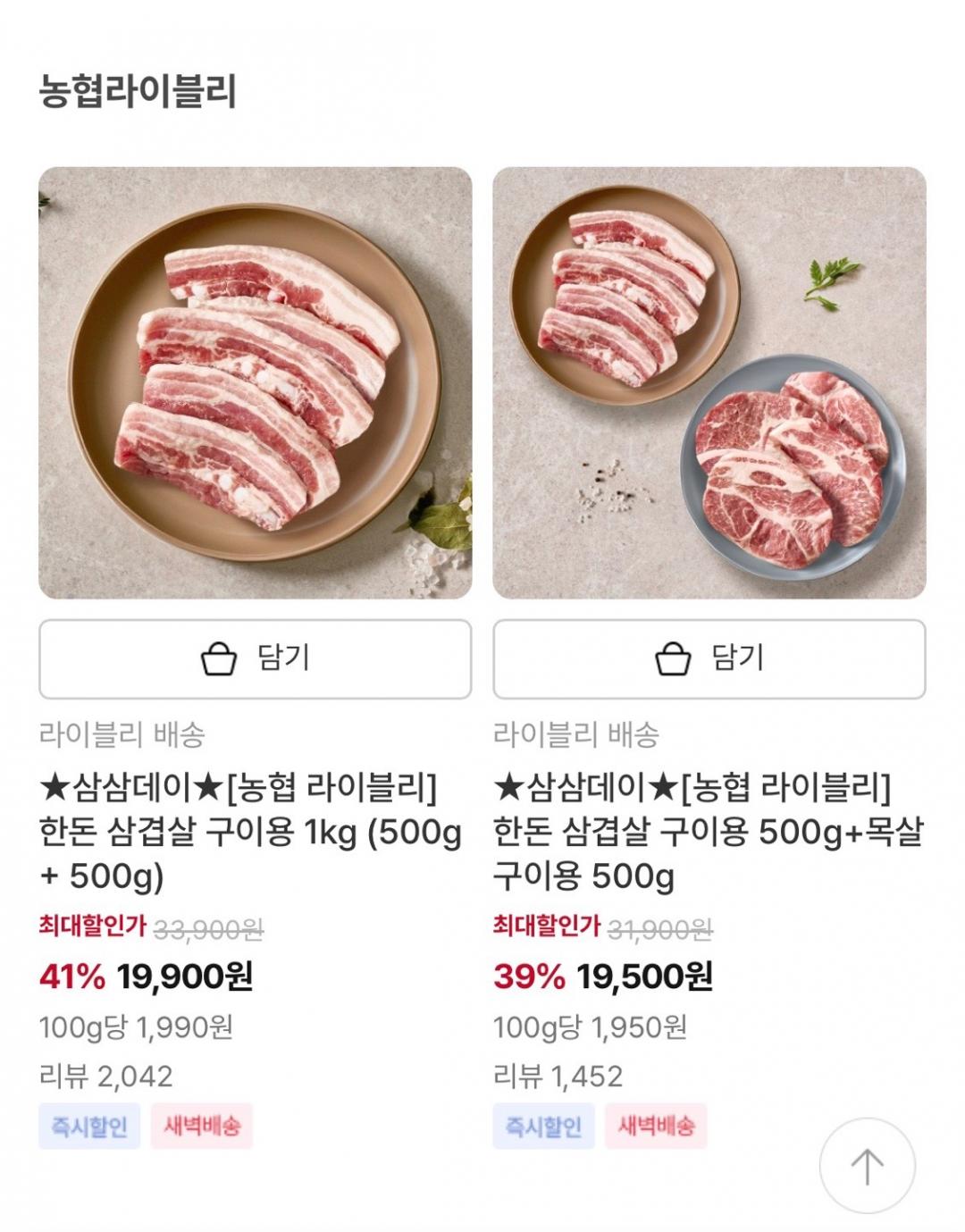Screen dimensions: 965x1232
Task: Add 삼겹살+목살 set to cart with 담기
Action: (706, 661)
